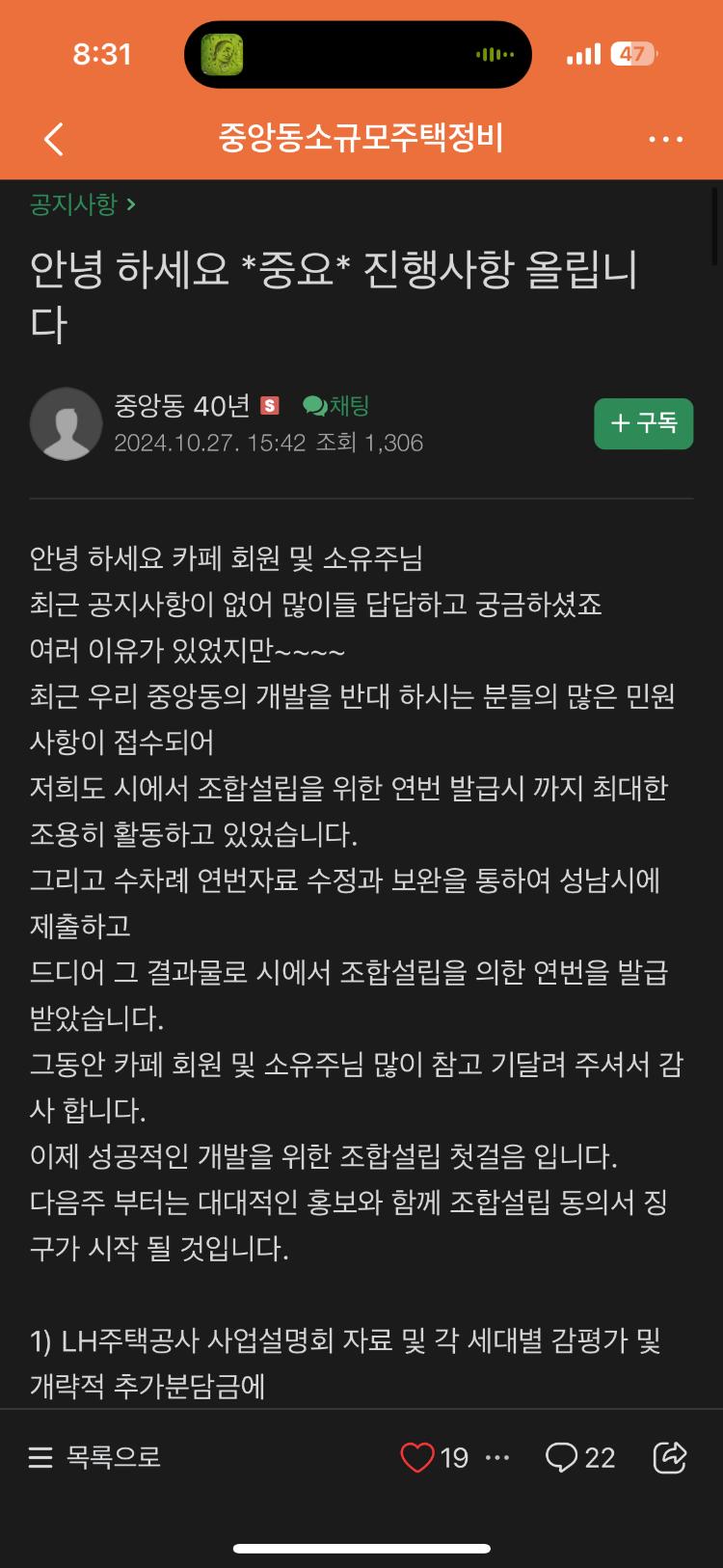Open the three-dot overflow menu in header

tap(665, 140)
